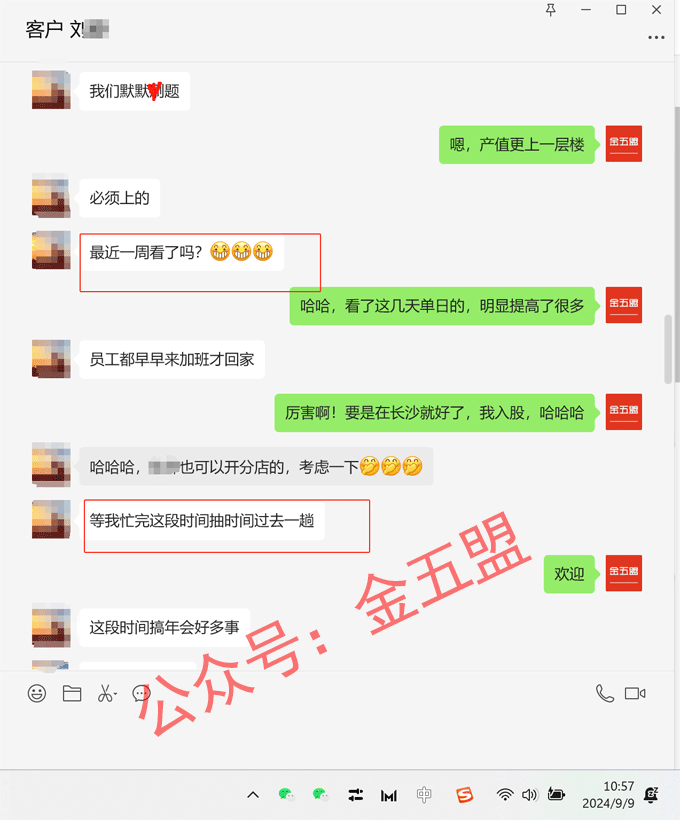
Task: Tap the red avatar beside 欢迎 message
Action: click(x=624, y=573)
